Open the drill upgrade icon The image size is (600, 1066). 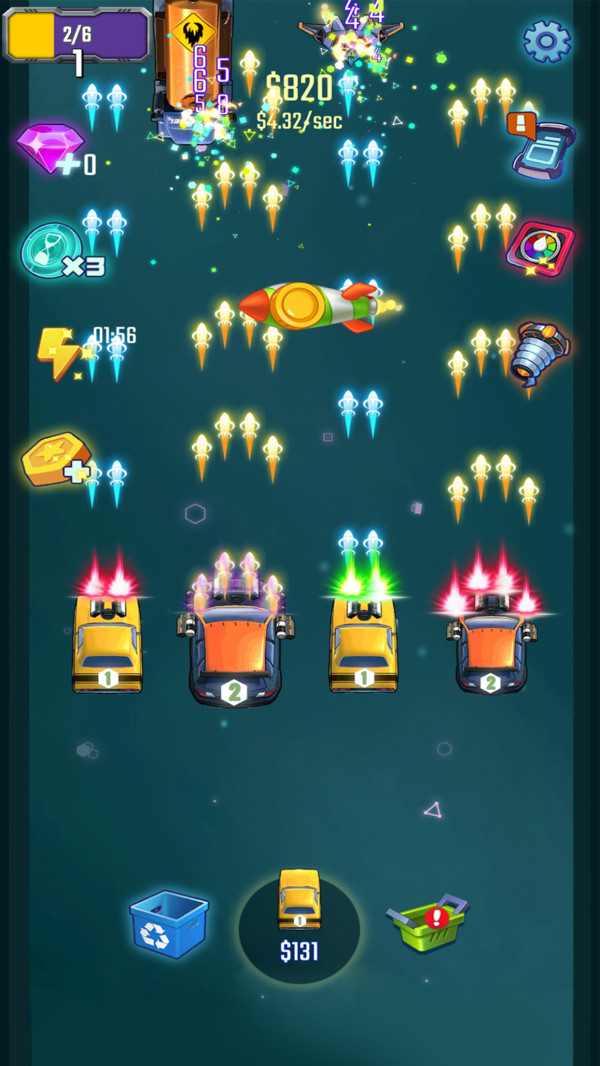pyautogui.click(x=539, y=352)
